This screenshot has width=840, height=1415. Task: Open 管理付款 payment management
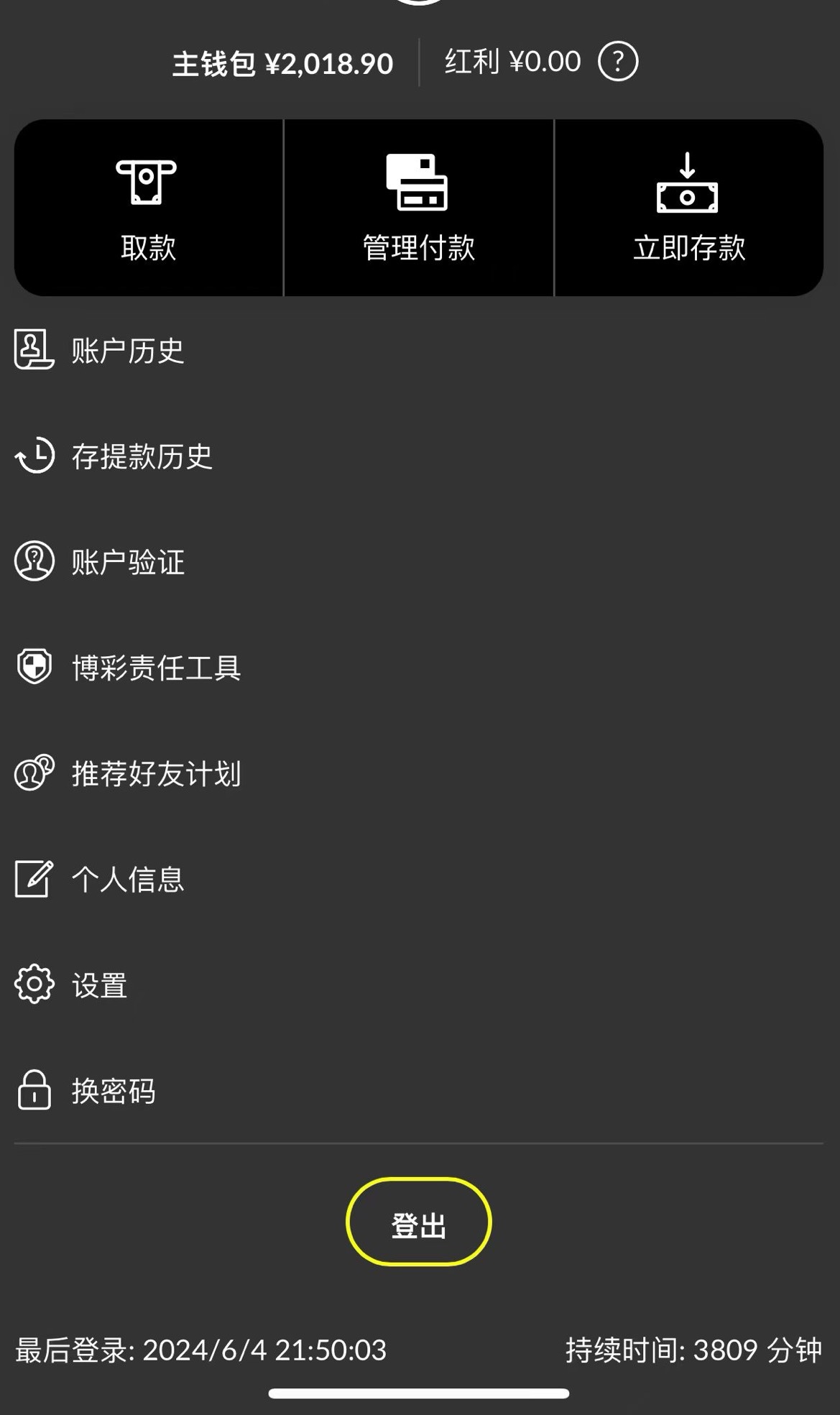click(419, 208)
